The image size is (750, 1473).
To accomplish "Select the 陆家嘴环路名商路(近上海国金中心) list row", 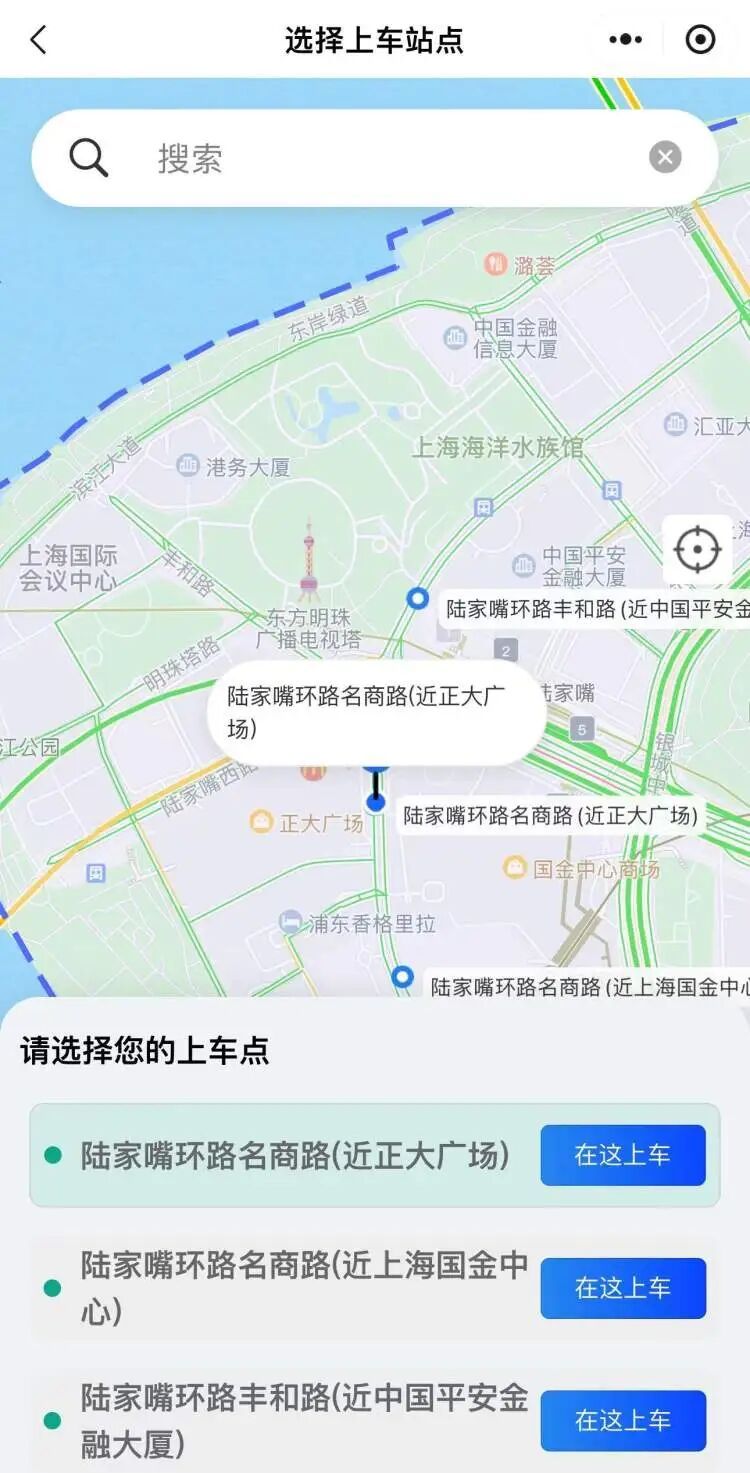I will pos(300,1287).
